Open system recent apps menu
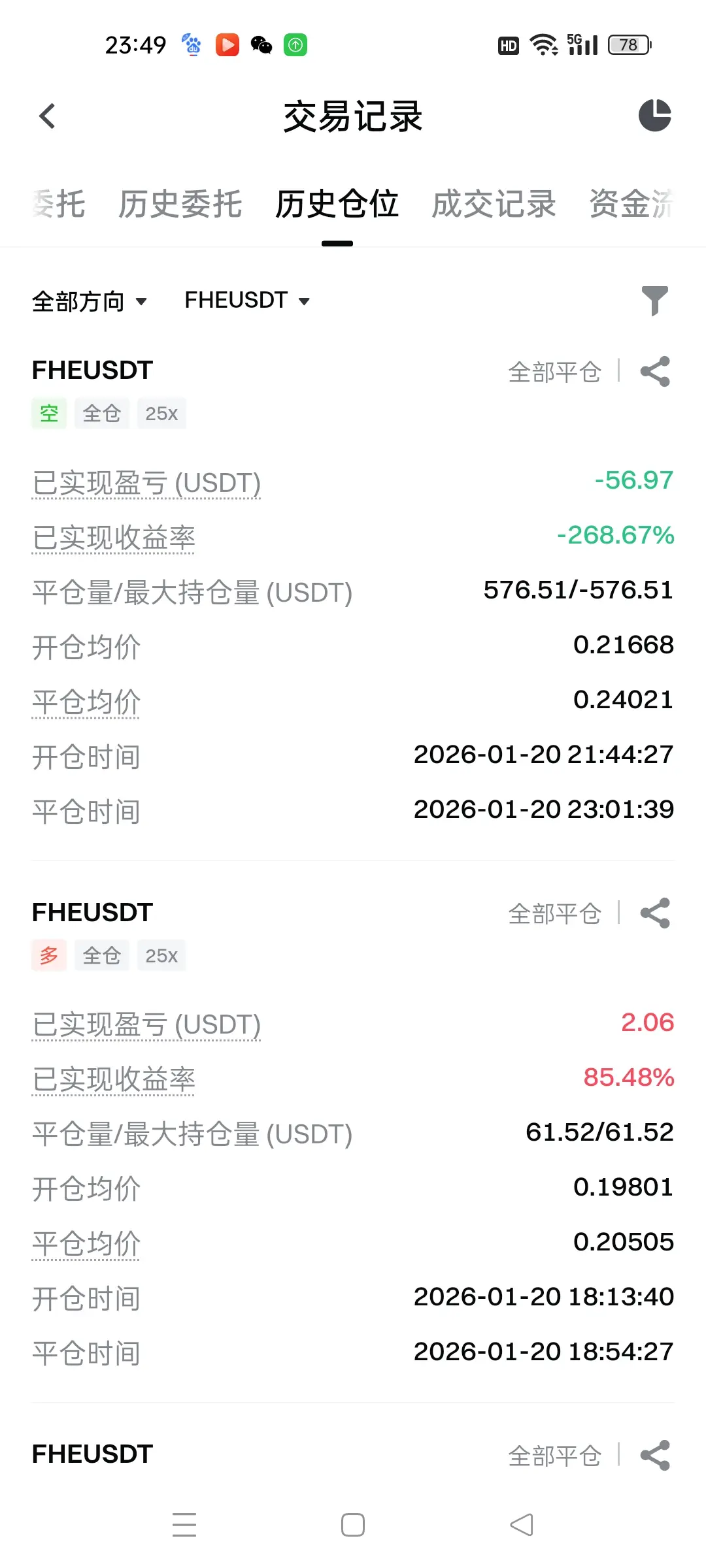 [184, 1525]
